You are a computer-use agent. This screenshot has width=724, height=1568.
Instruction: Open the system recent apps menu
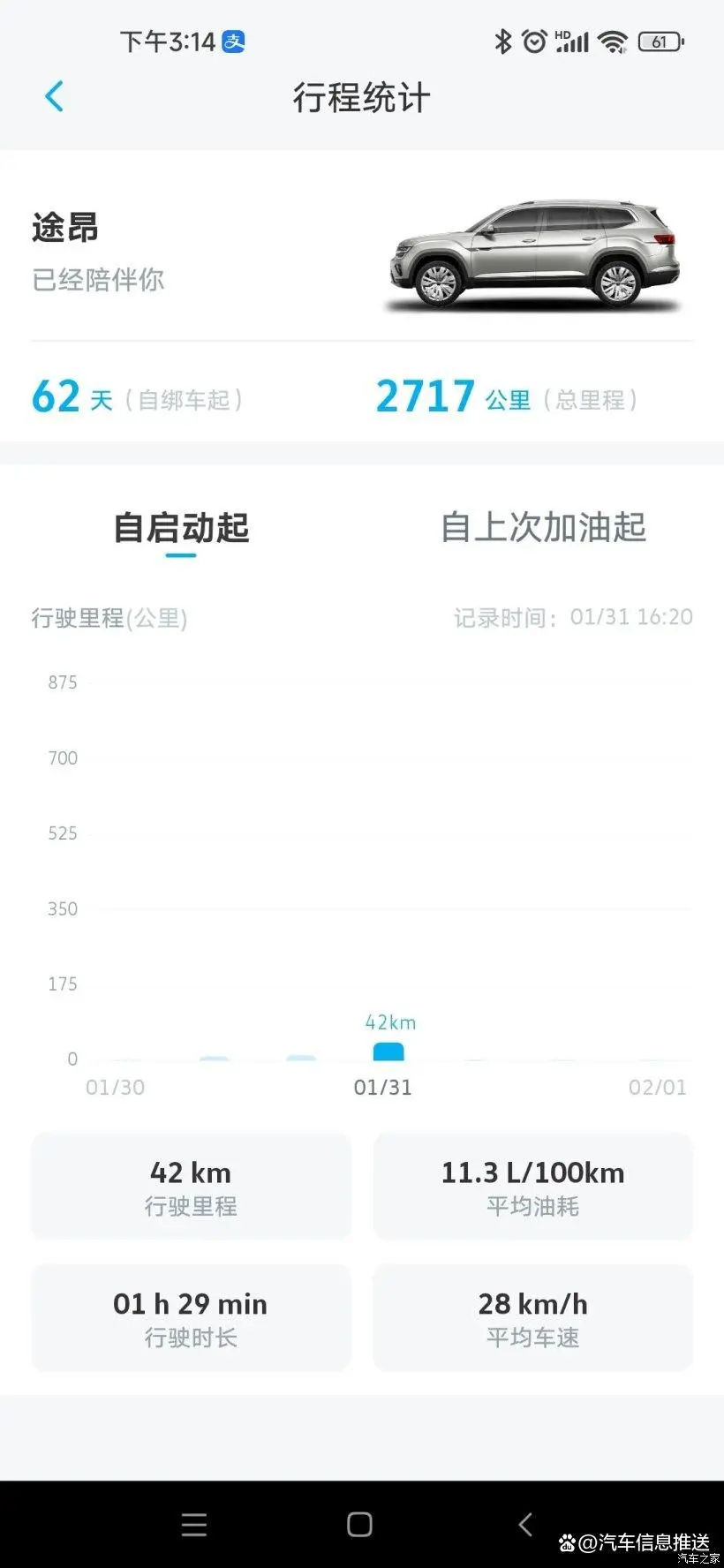pos(194,1525)
